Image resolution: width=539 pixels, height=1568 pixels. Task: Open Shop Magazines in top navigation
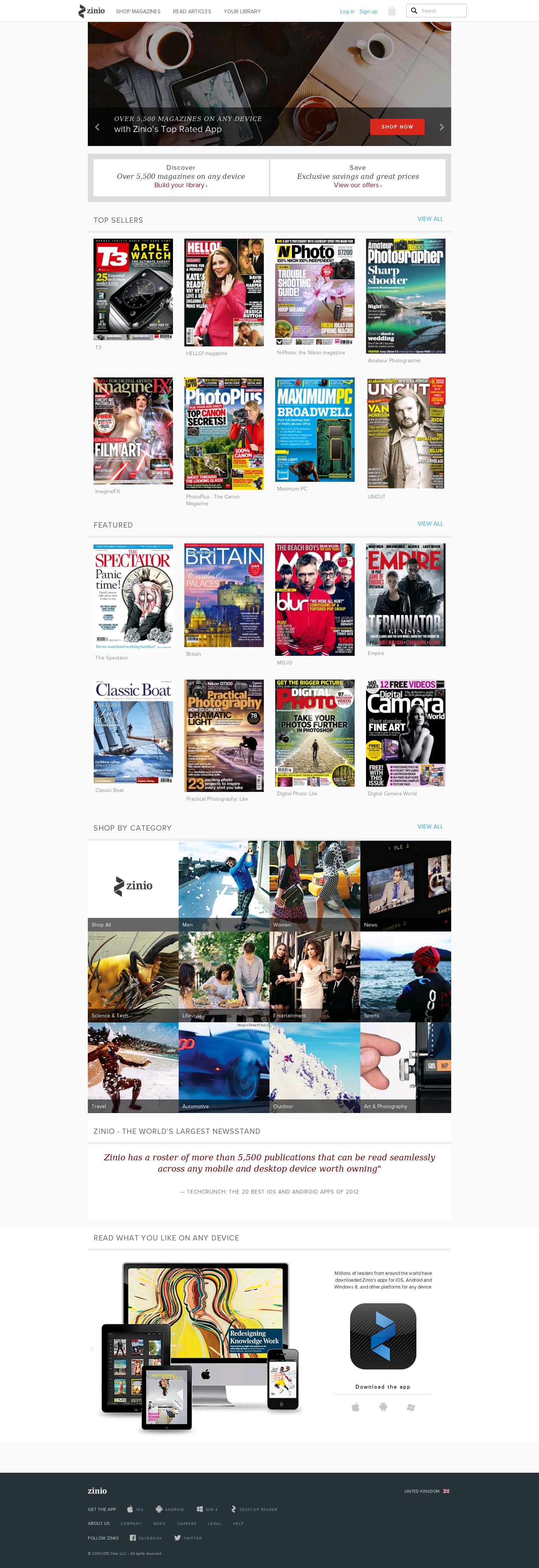pyautogui.click(x=138, y=12)
